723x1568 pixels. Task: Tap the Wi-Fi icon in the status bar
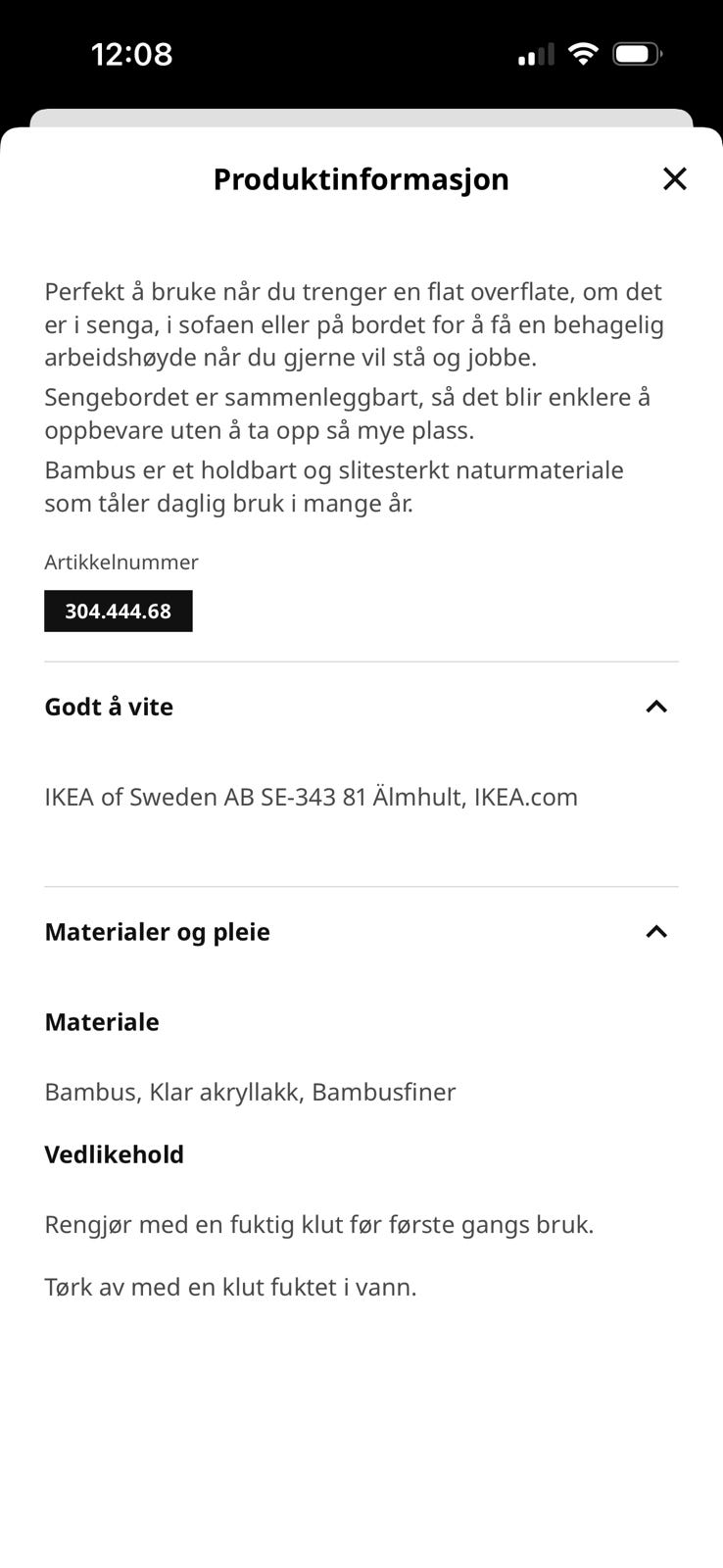click(583, 54)
